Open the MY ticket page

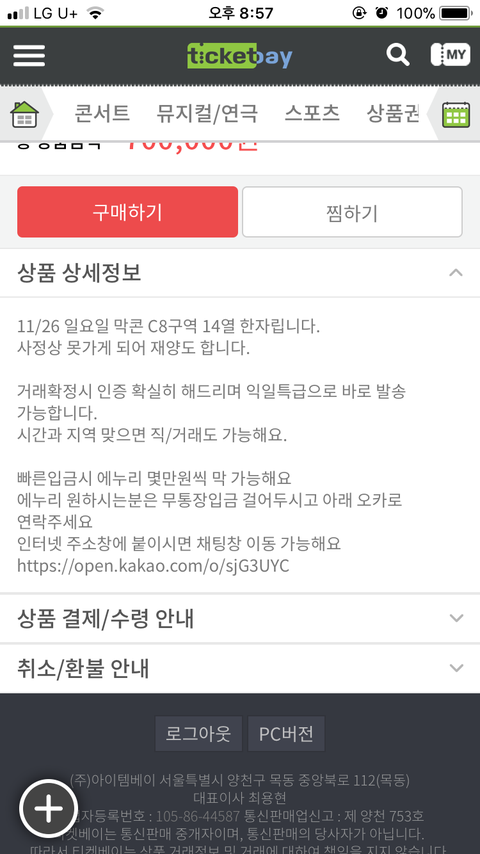coord(450,55)
